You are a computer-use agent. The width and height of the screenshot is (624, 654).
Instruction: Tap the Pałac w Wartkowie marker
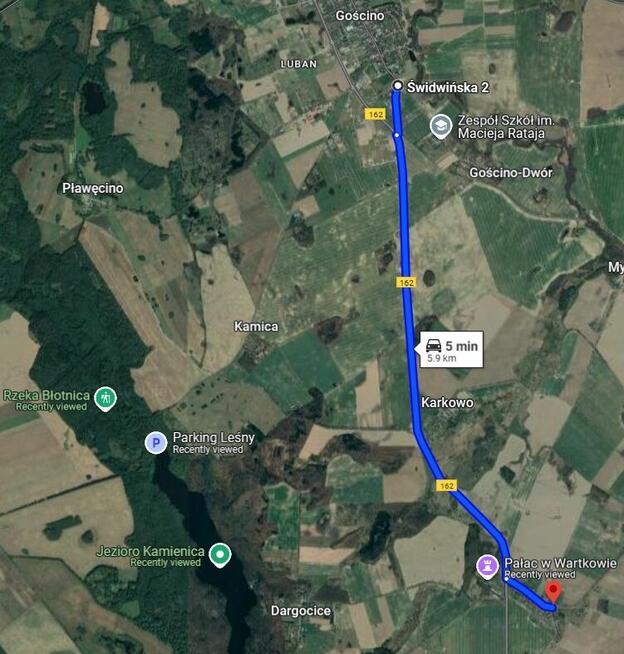[x=487, y=567]
